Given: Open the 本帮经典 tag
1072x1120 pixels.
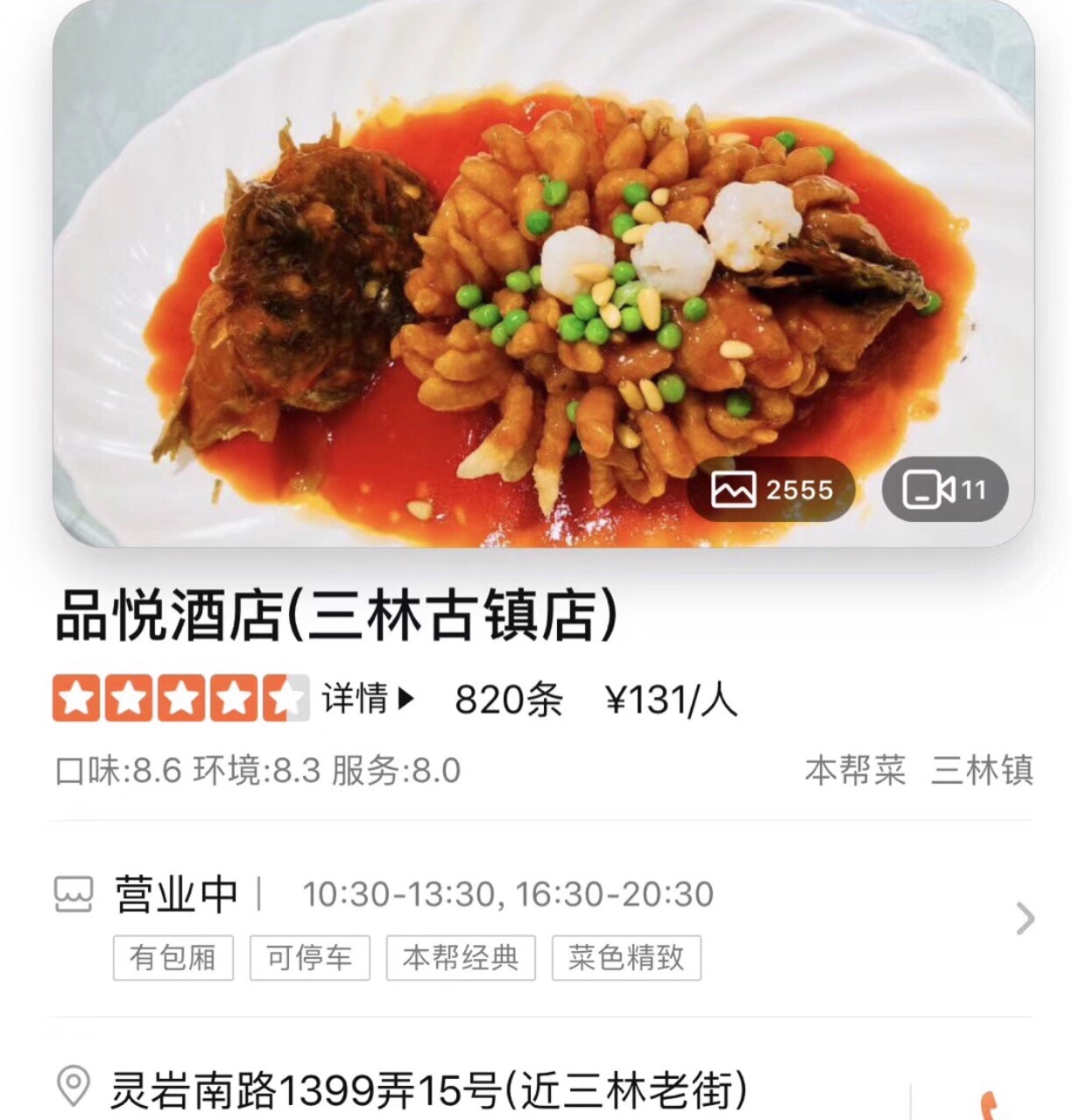Looking at the screenshot, I should pos(461,958).
